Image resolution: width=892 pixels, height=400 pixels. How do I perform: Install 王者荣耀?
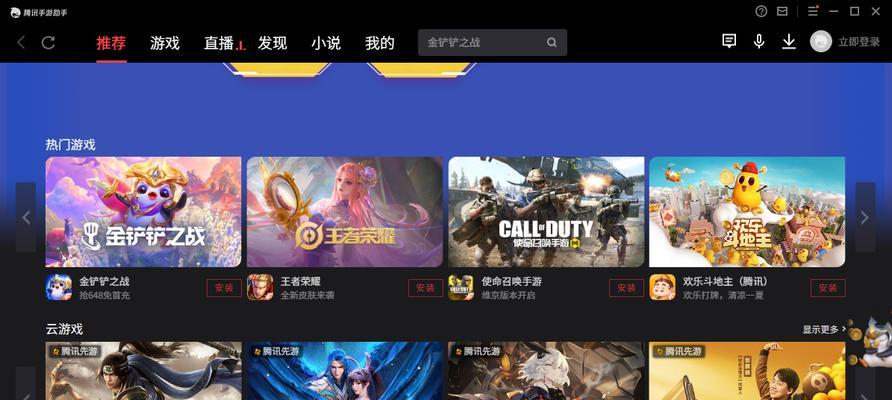coord(425,288)
